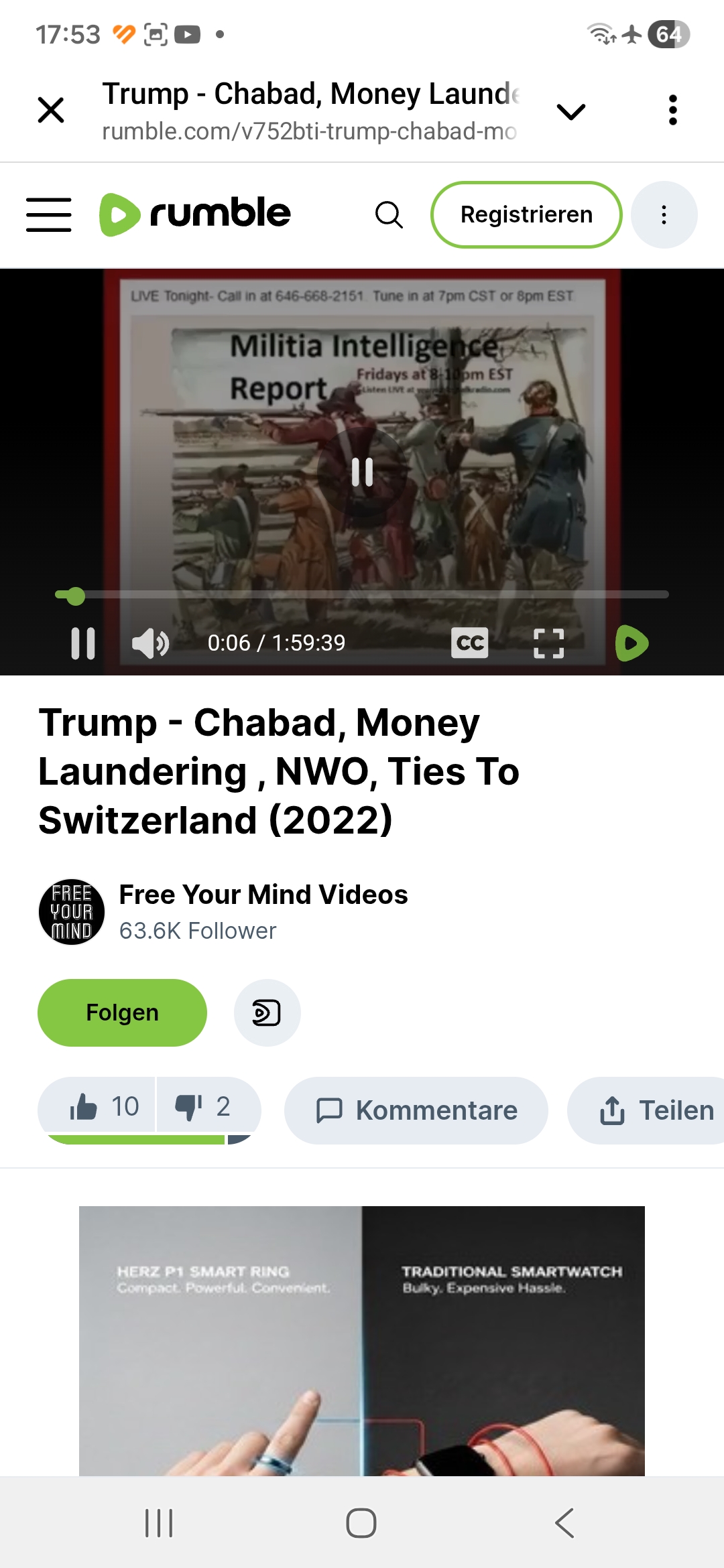Share the video via Teilen
Image resolution: width=724 pixels, height=1568 pixels.
656,1110
